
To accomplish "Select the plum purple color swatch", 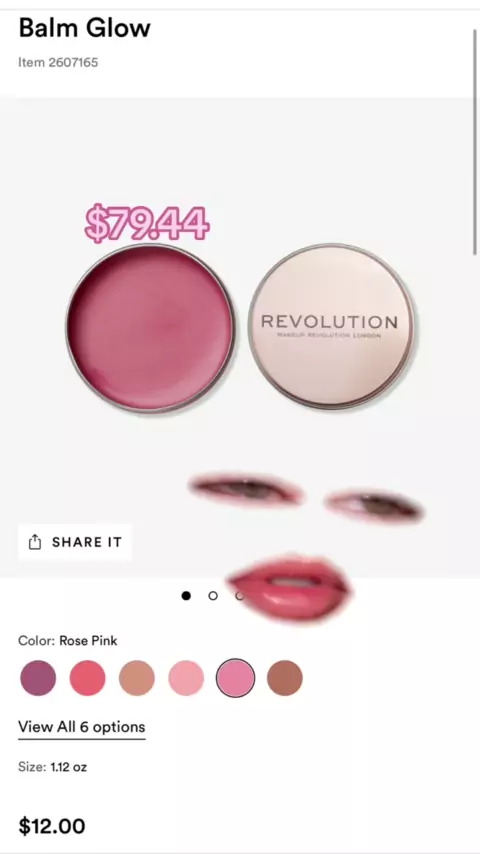I will [38, 678].
